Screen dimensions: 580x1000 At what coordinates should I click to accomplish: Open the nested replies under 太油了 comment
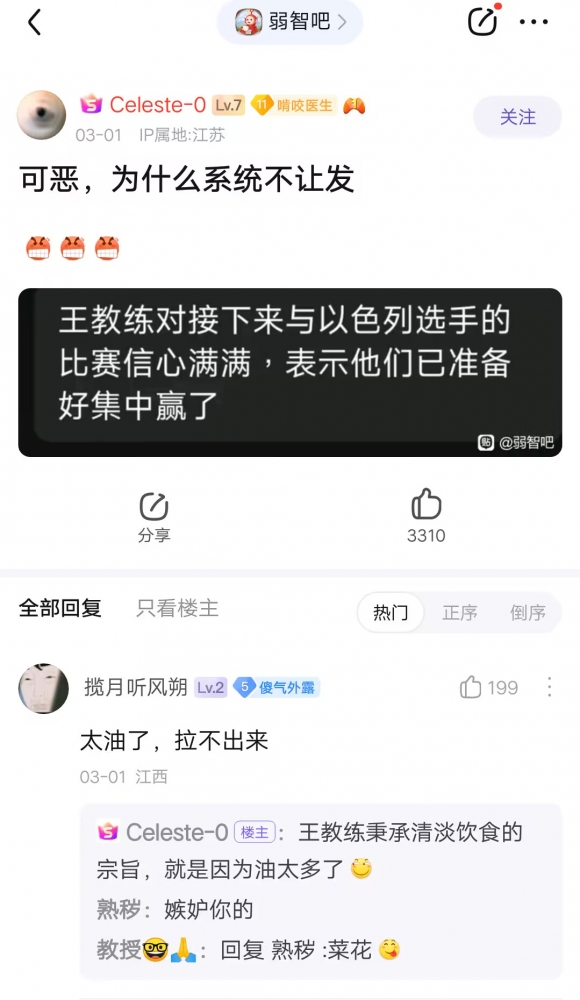(320, 891)
